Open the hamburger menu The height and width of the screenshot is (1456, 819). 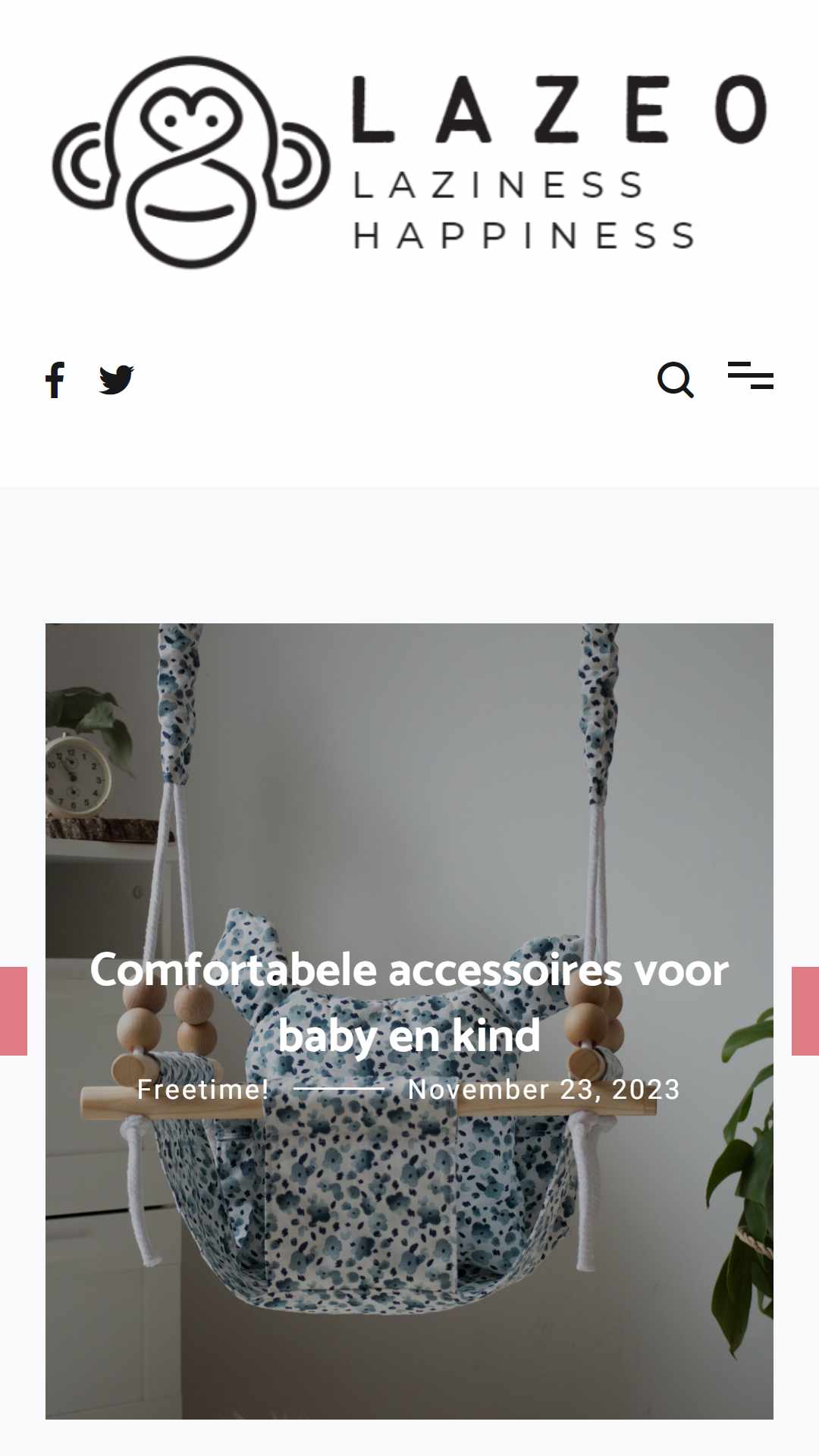pyautogui.click(x=751, y=376)
